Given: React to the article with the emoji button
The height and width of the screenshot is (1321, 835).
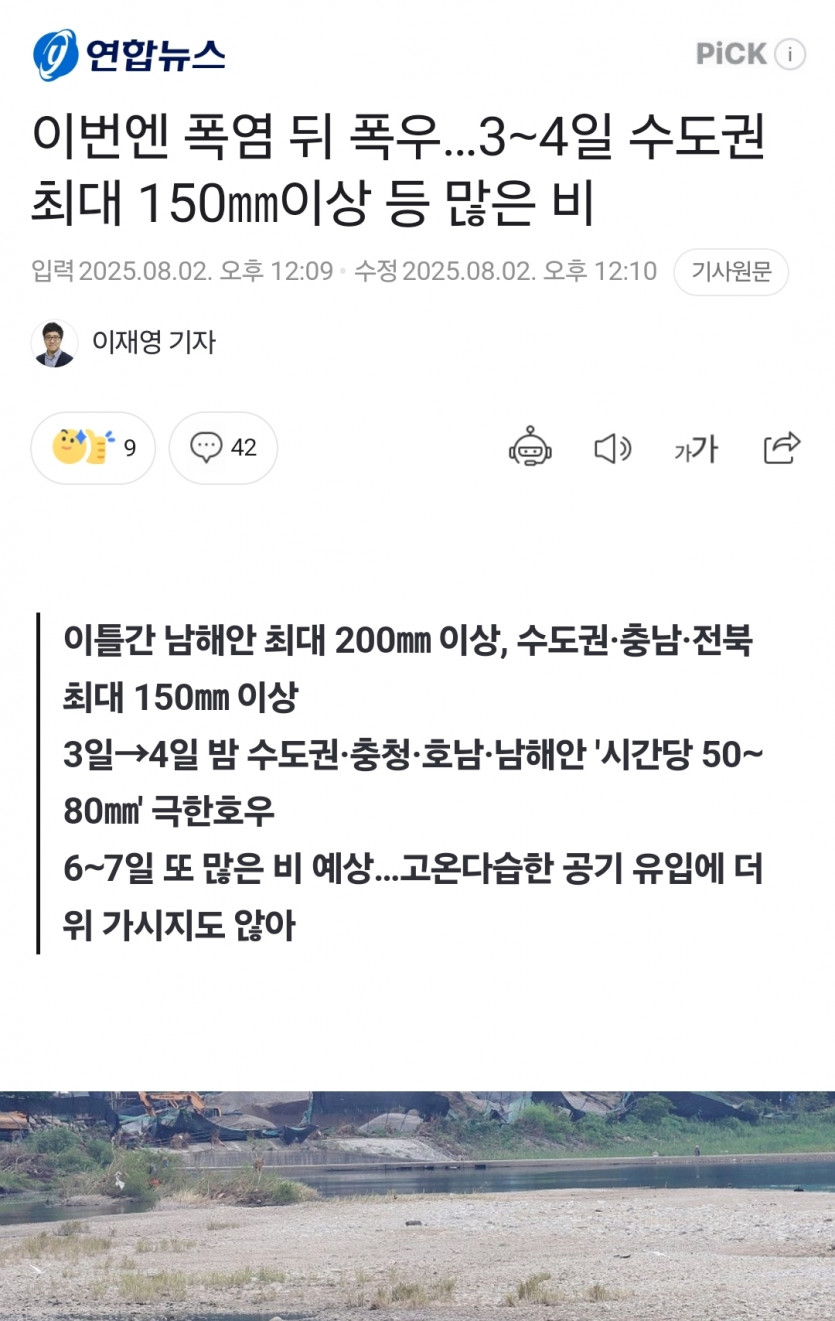Looking at the screenshot, I should tap(93, 447).
